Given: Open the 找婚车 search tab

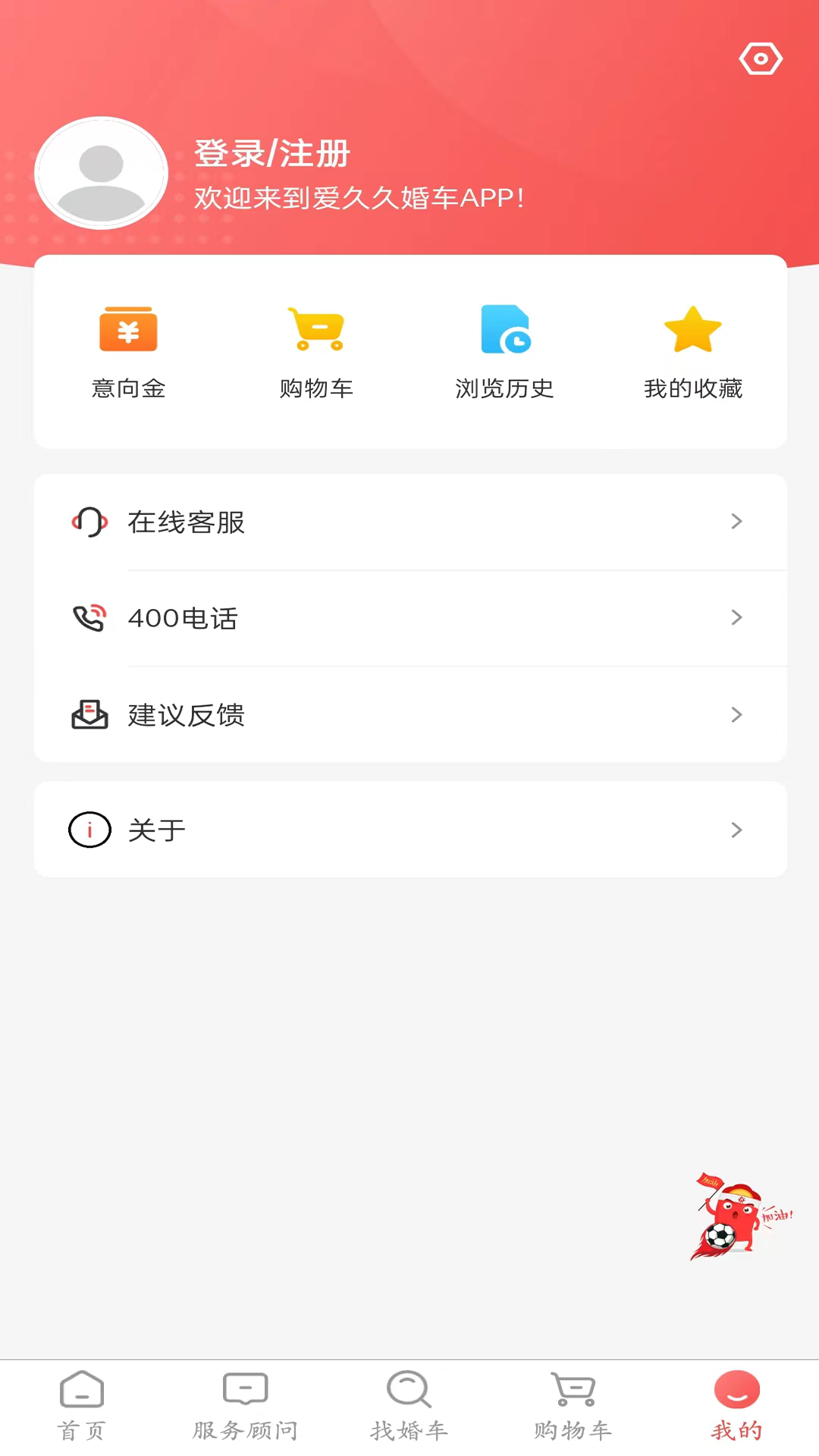Looking at the screenshot, I should 409,1403.
